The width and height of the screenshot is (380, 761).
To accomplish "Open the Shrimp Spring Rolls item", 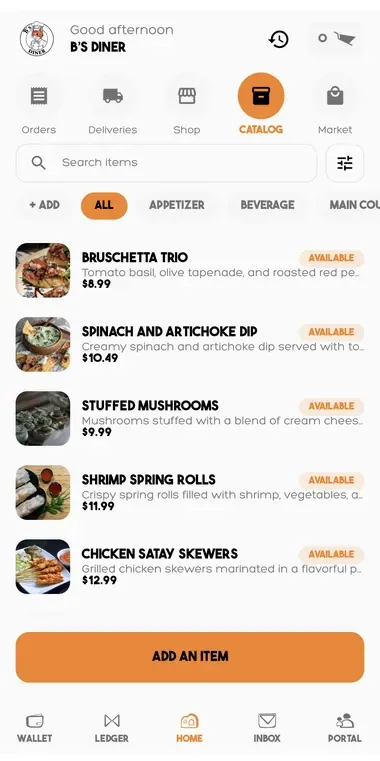I will click(190, 493).
